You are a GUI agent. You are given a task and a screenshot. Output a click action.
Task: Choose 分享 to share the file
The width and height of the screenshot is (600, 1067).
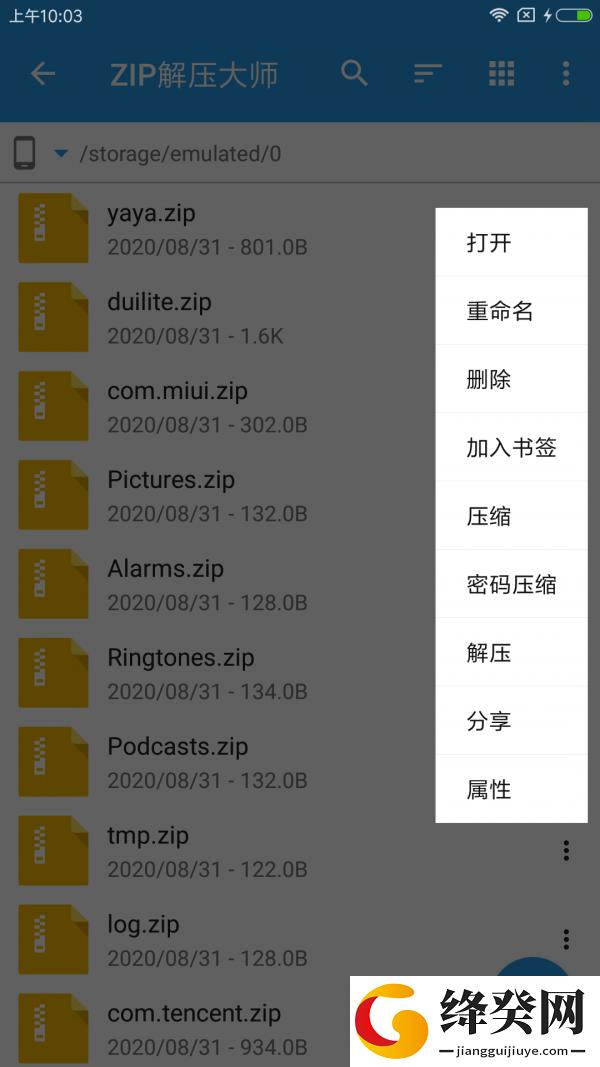pos(511,721)
